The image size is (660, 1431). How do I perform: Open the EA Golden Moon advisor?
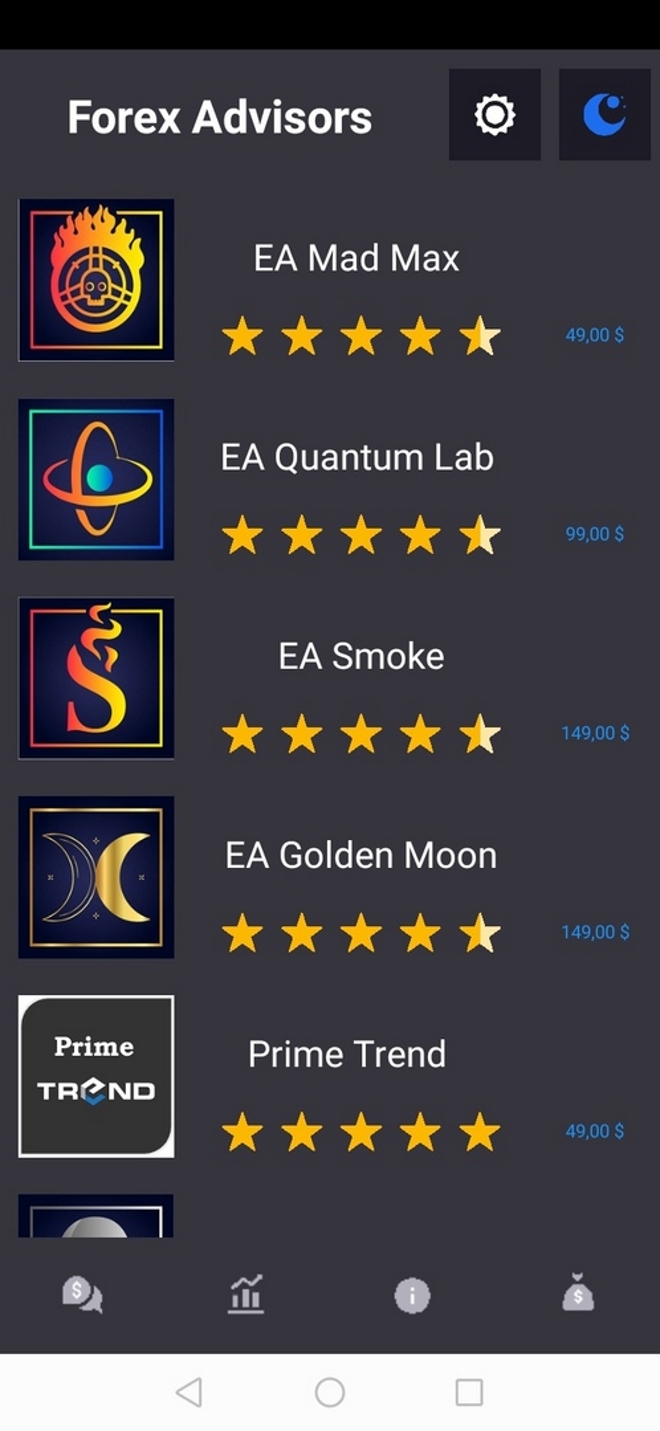coord(360,856)
